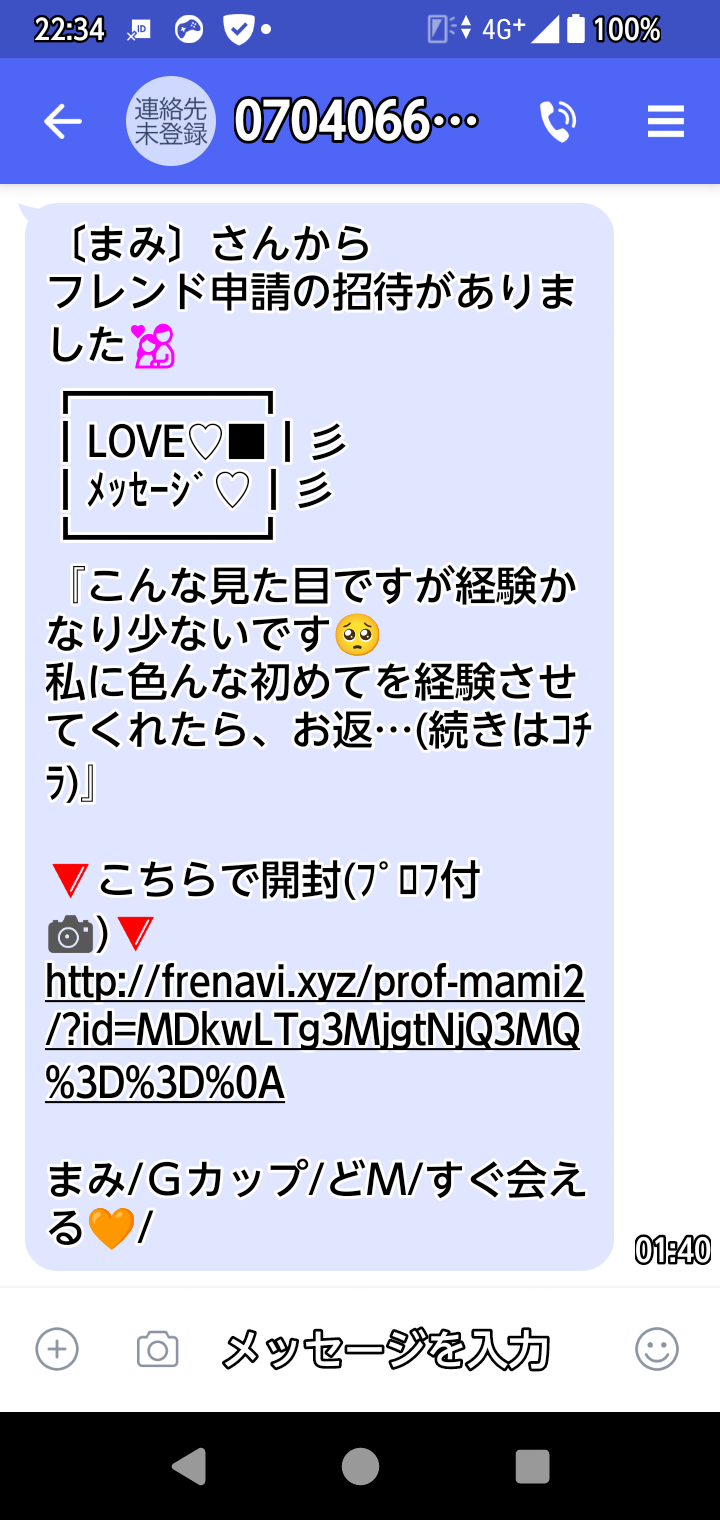Open the emoji picker
This screenshot has height=1520, width=720.
[x=657, y=1349]
